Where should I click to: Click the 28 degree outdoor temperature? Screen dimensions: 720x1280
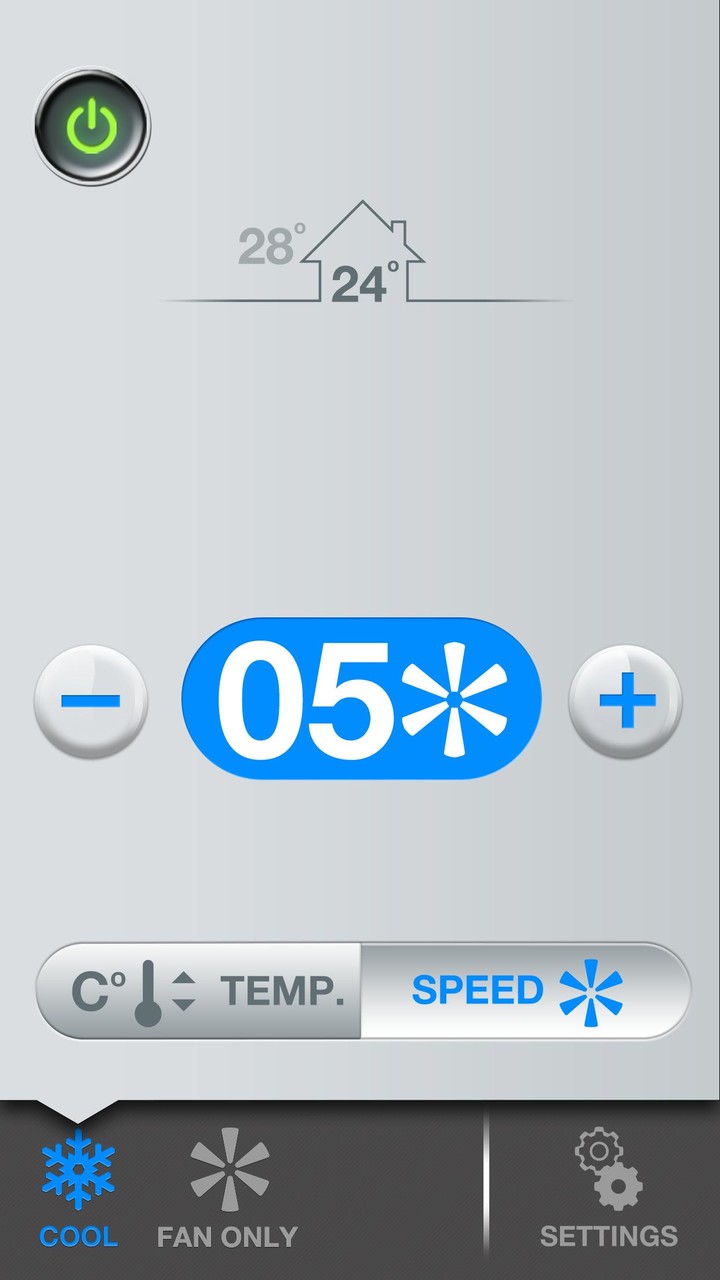click(x=266, y=246)
